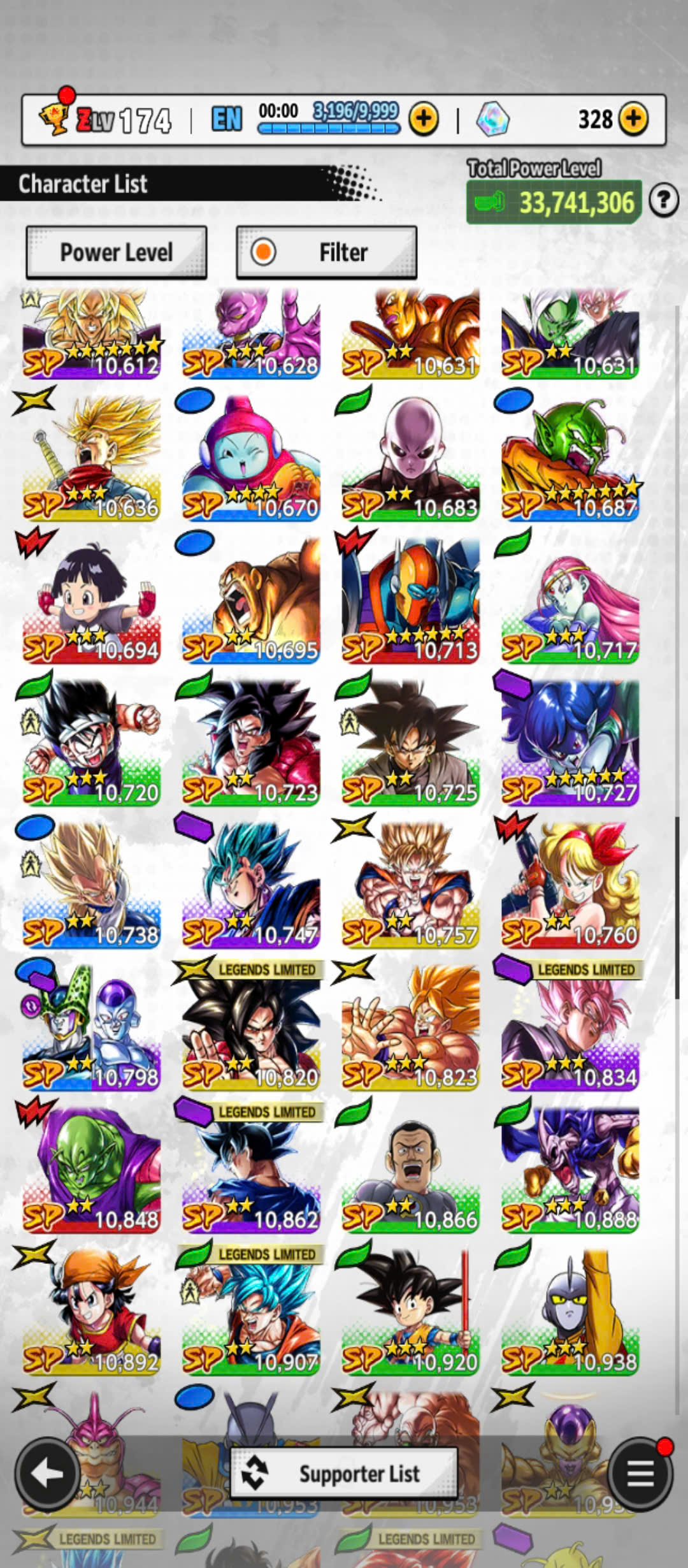
Task: Switch to the Supporter List
Action: coord(344,1474)
